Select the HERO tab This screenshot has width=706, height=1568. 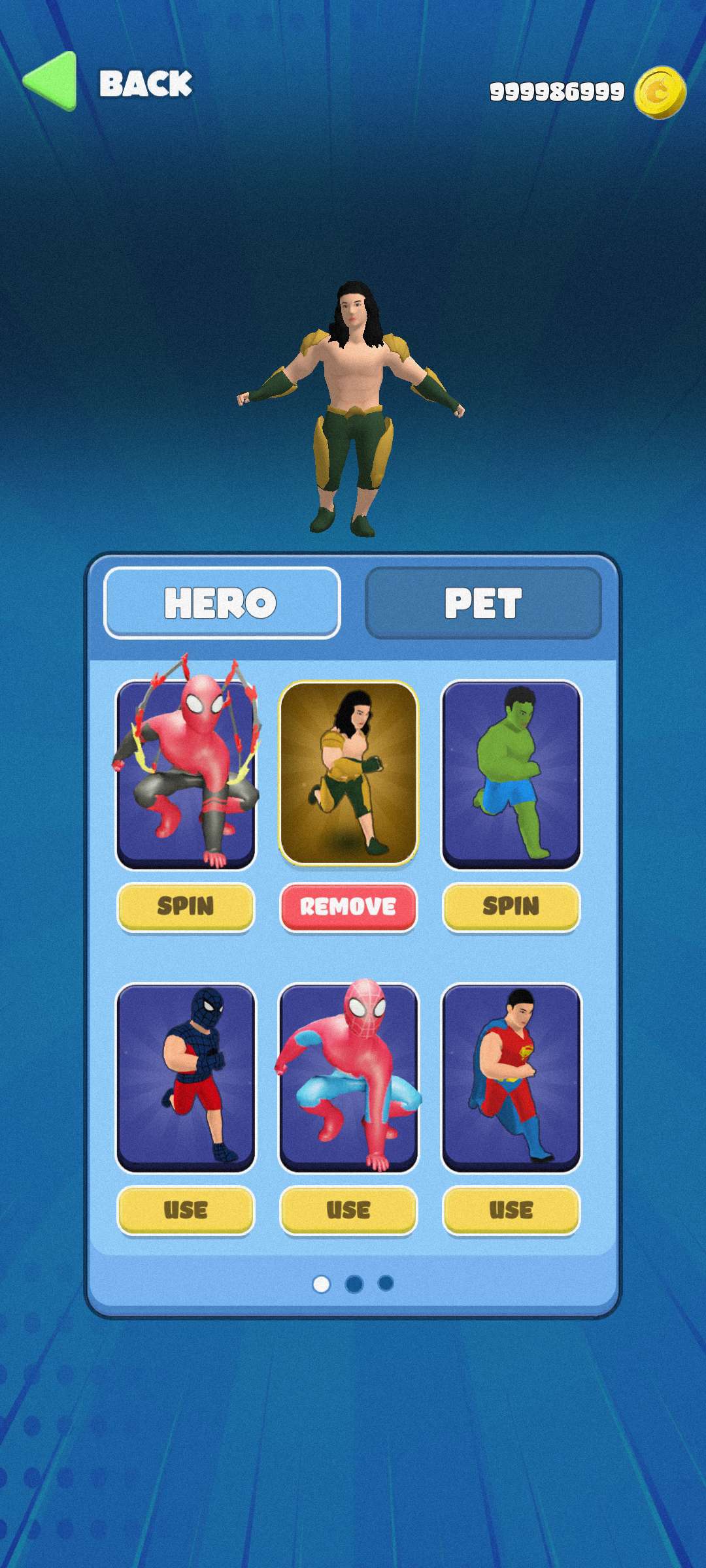click(222, 602)
